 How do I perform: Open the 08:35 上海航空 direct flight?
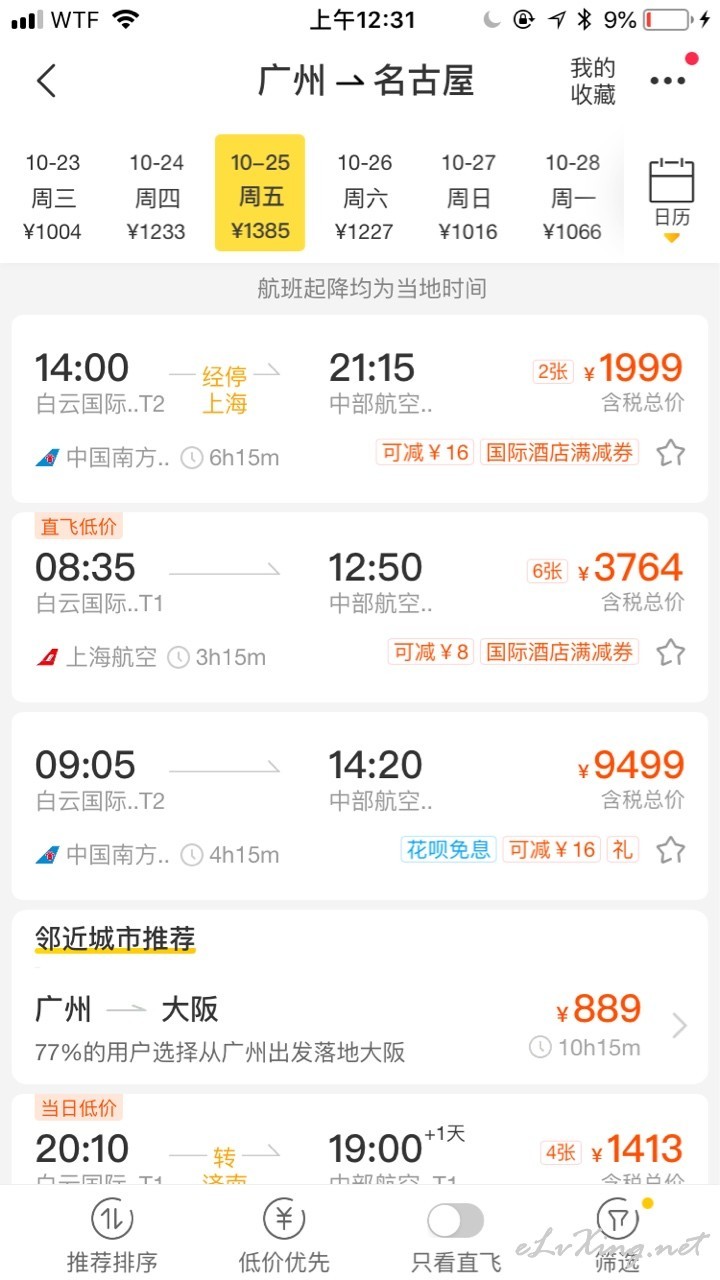(360, 607)
